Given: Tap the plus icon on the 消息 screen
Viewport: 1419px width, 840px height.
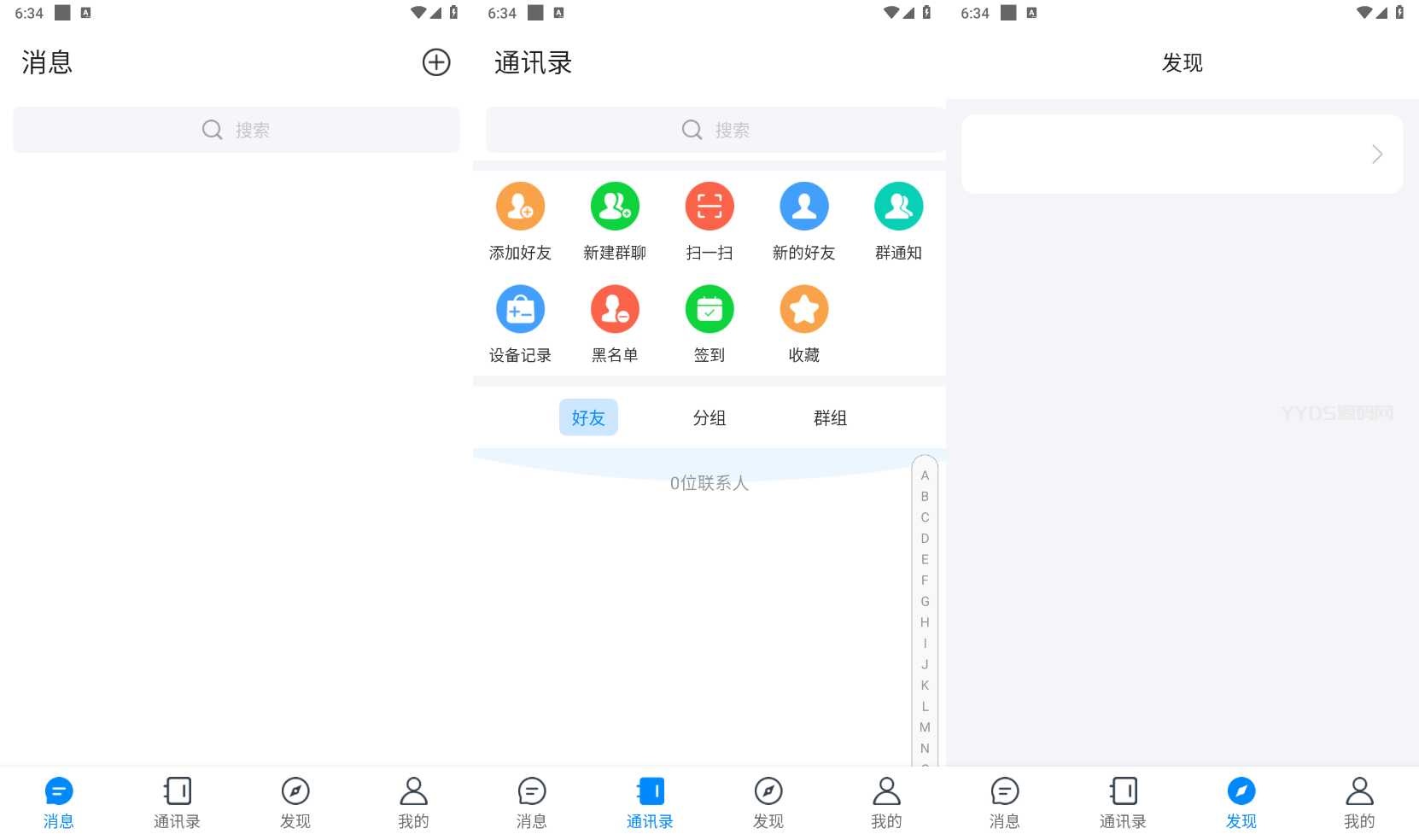Looking at the screenshot, I should coord(436,62).
